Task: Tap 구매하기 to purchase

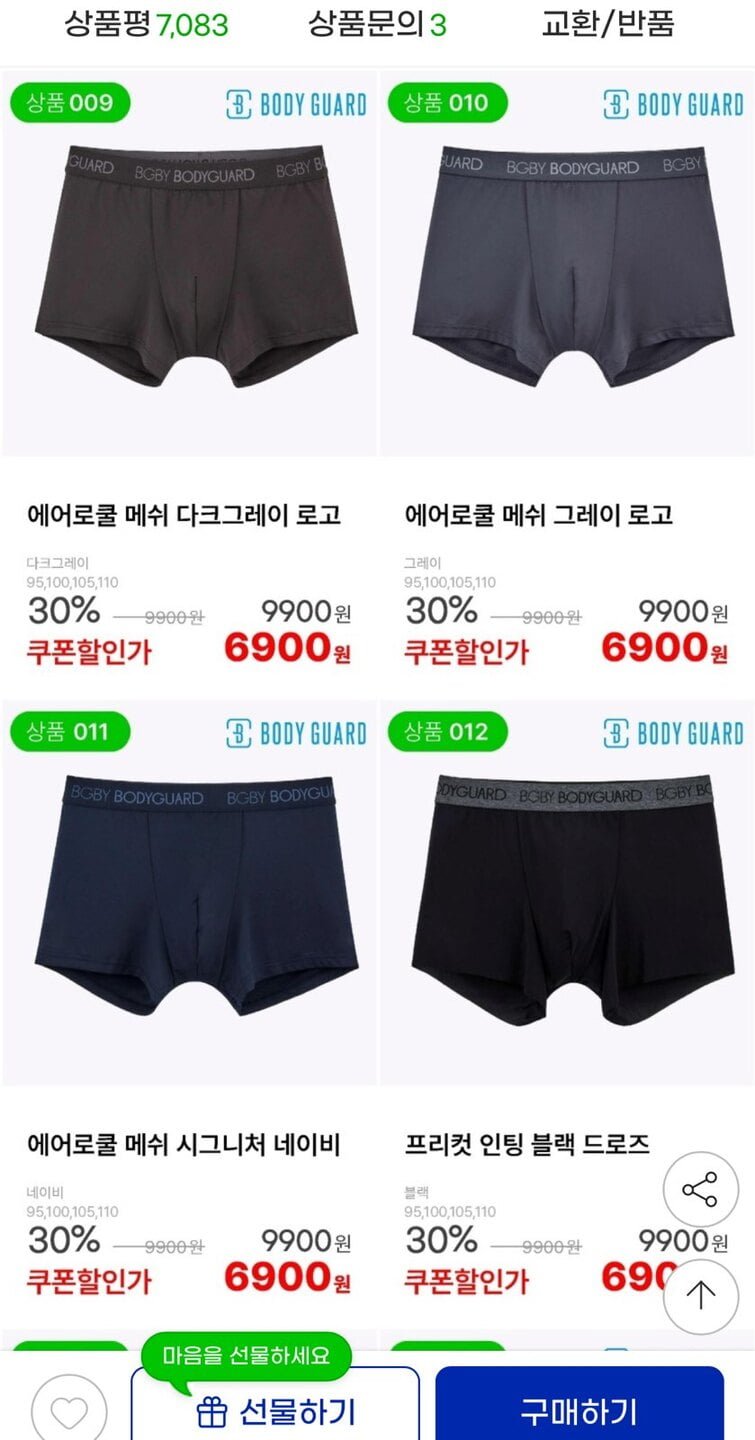Action: pyautogui.click(x=579, y=1410)
